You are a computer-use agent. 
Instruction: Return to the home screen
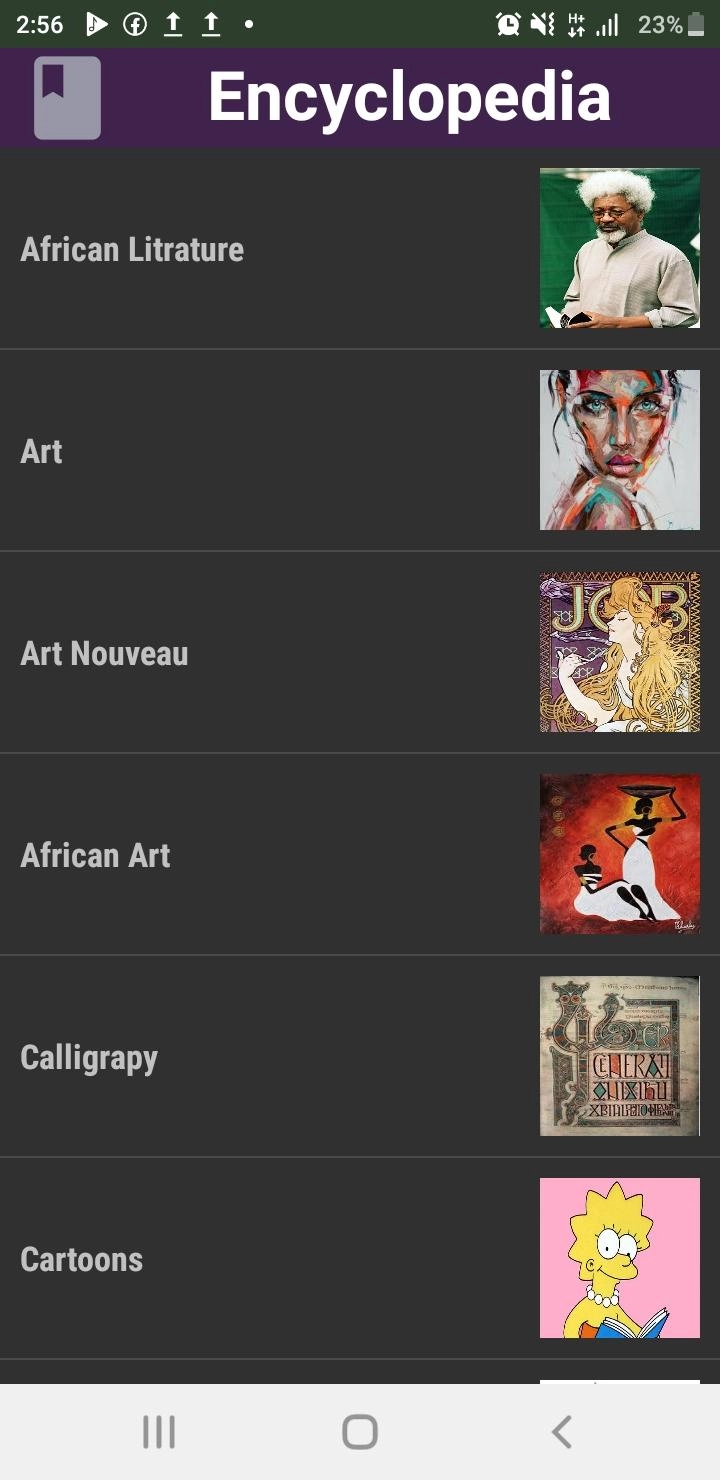(x=360, y=1432)
